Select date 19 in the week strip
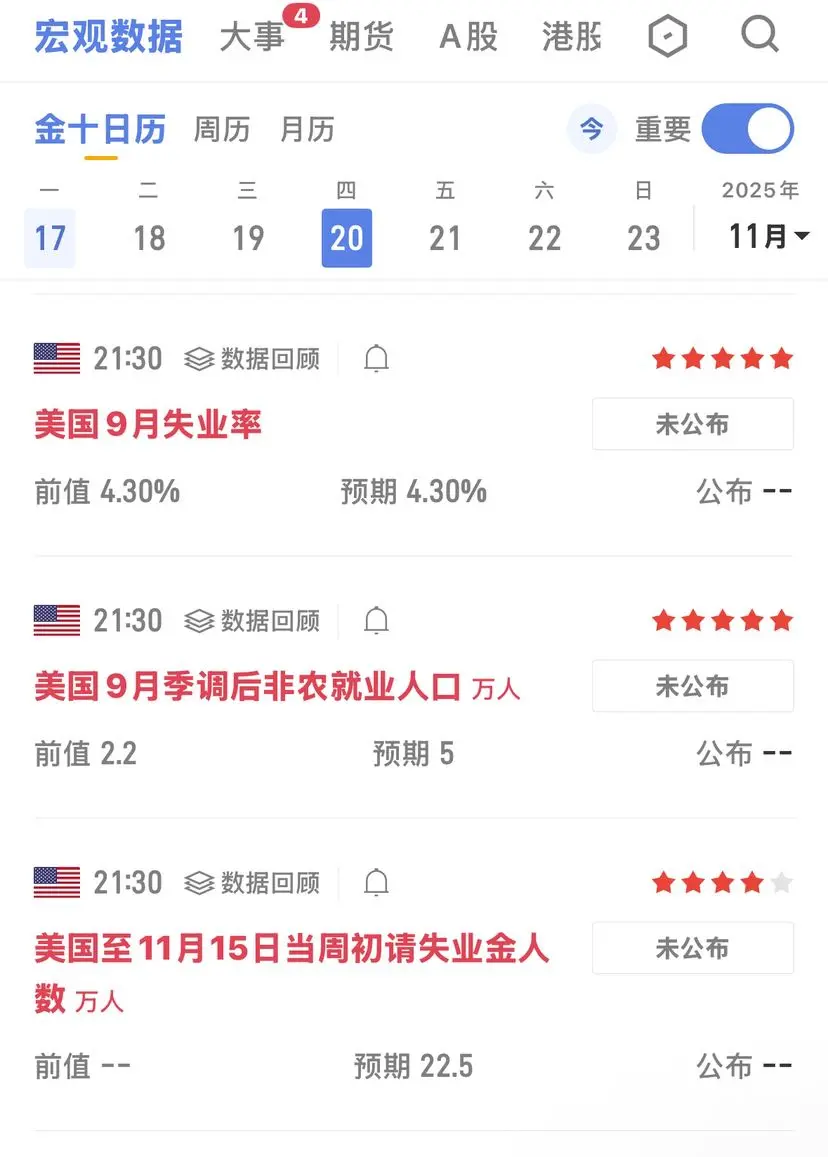The image size is (828, 1157). point(248,238)
